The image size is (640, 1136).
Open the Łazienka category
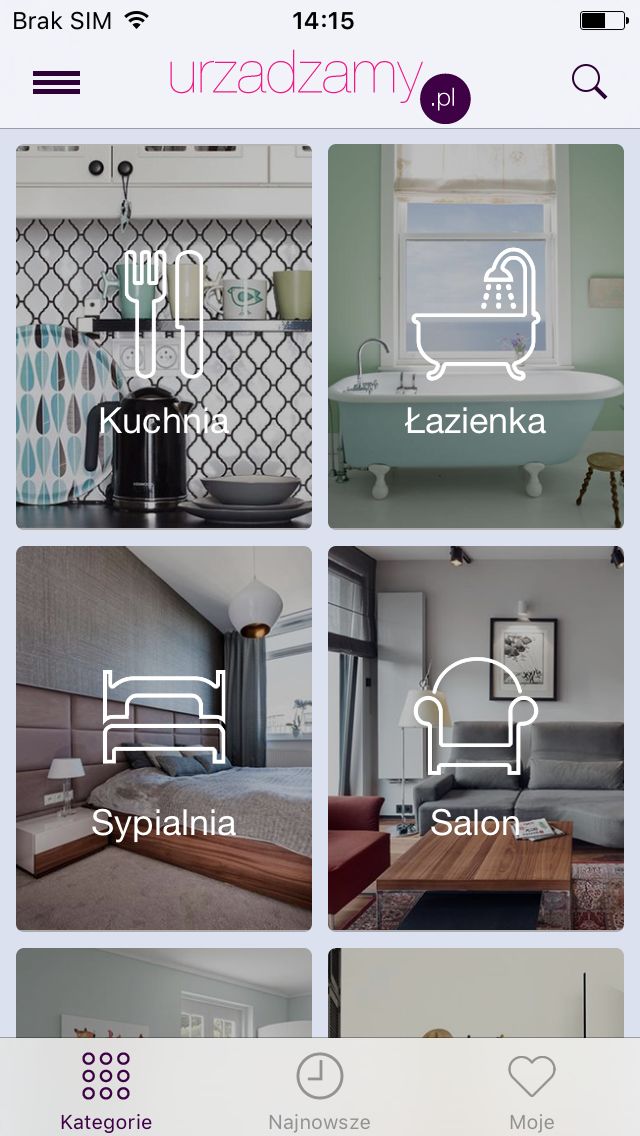point(475,336)
